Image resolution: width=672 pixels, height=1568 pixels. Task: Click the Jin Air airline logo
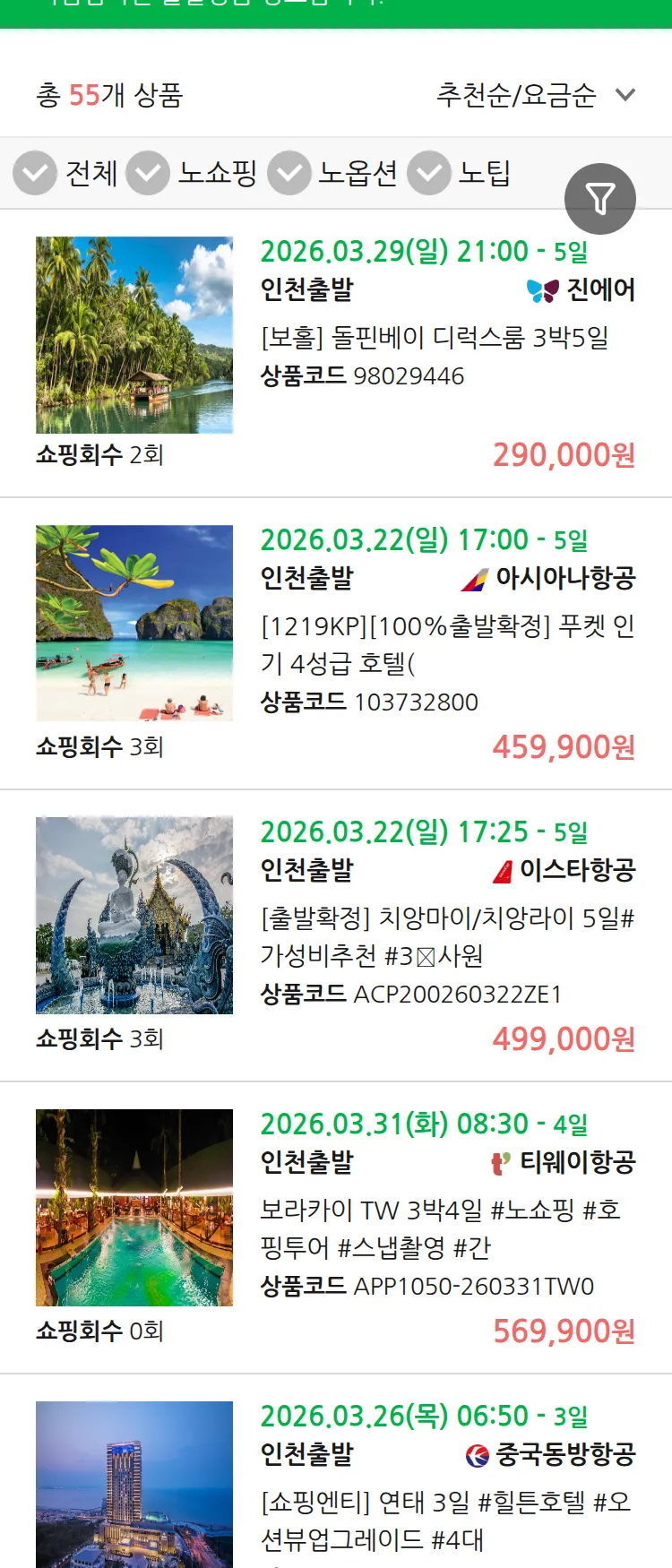(x=538, y=290)
